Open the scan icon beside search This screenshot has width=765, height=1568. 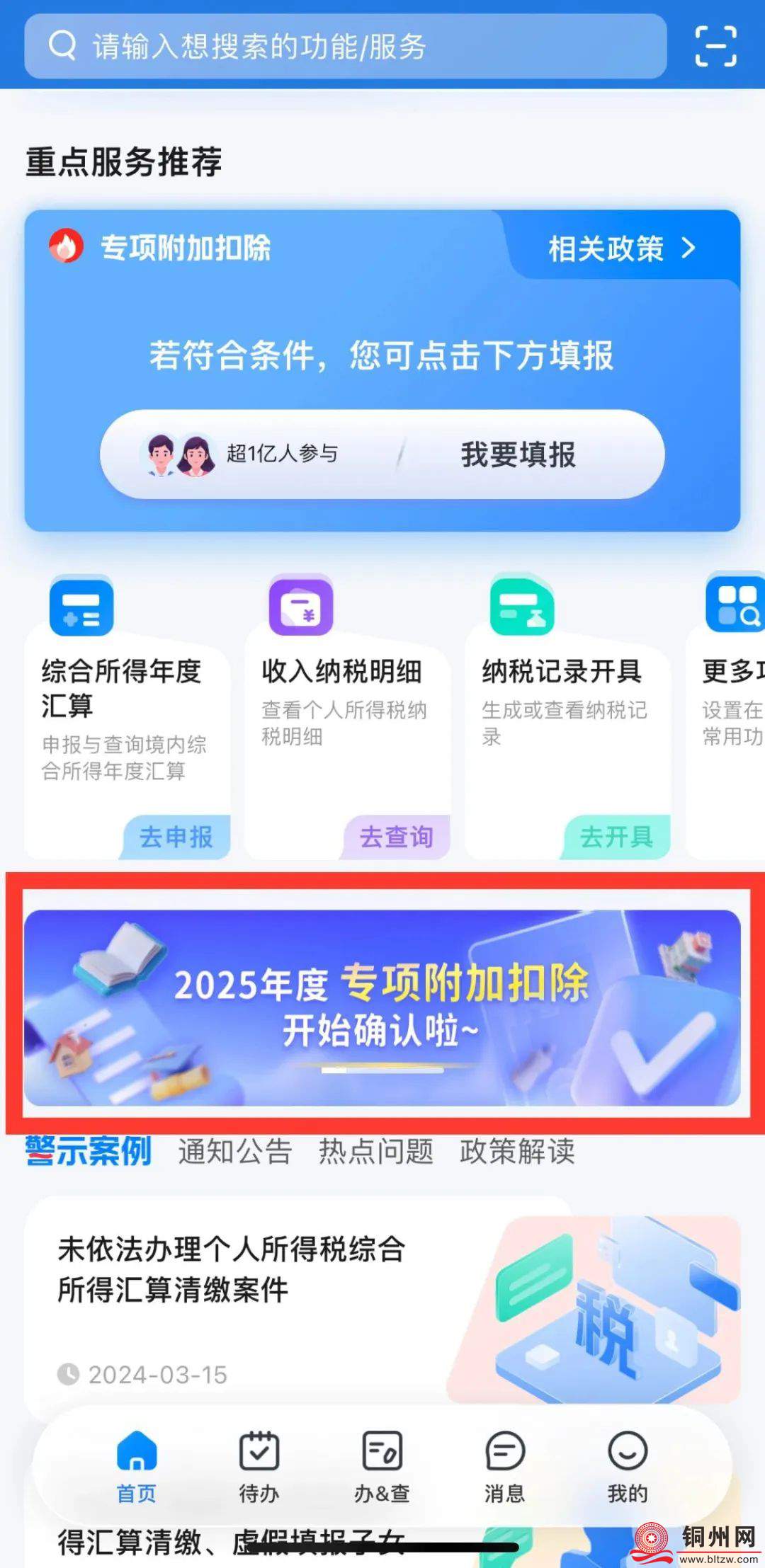[715, 47]
